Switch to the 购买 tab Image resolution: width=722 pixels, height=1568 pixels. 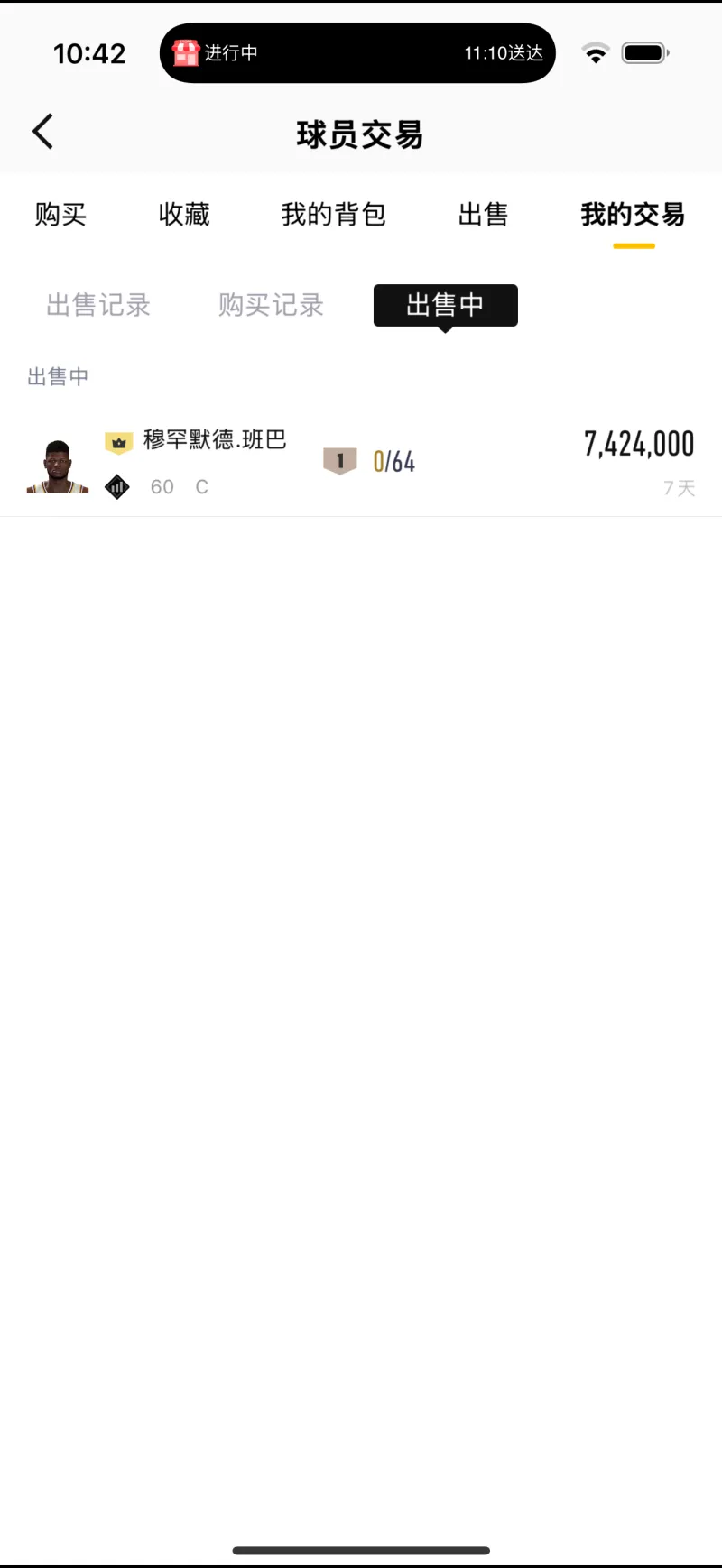60,215
